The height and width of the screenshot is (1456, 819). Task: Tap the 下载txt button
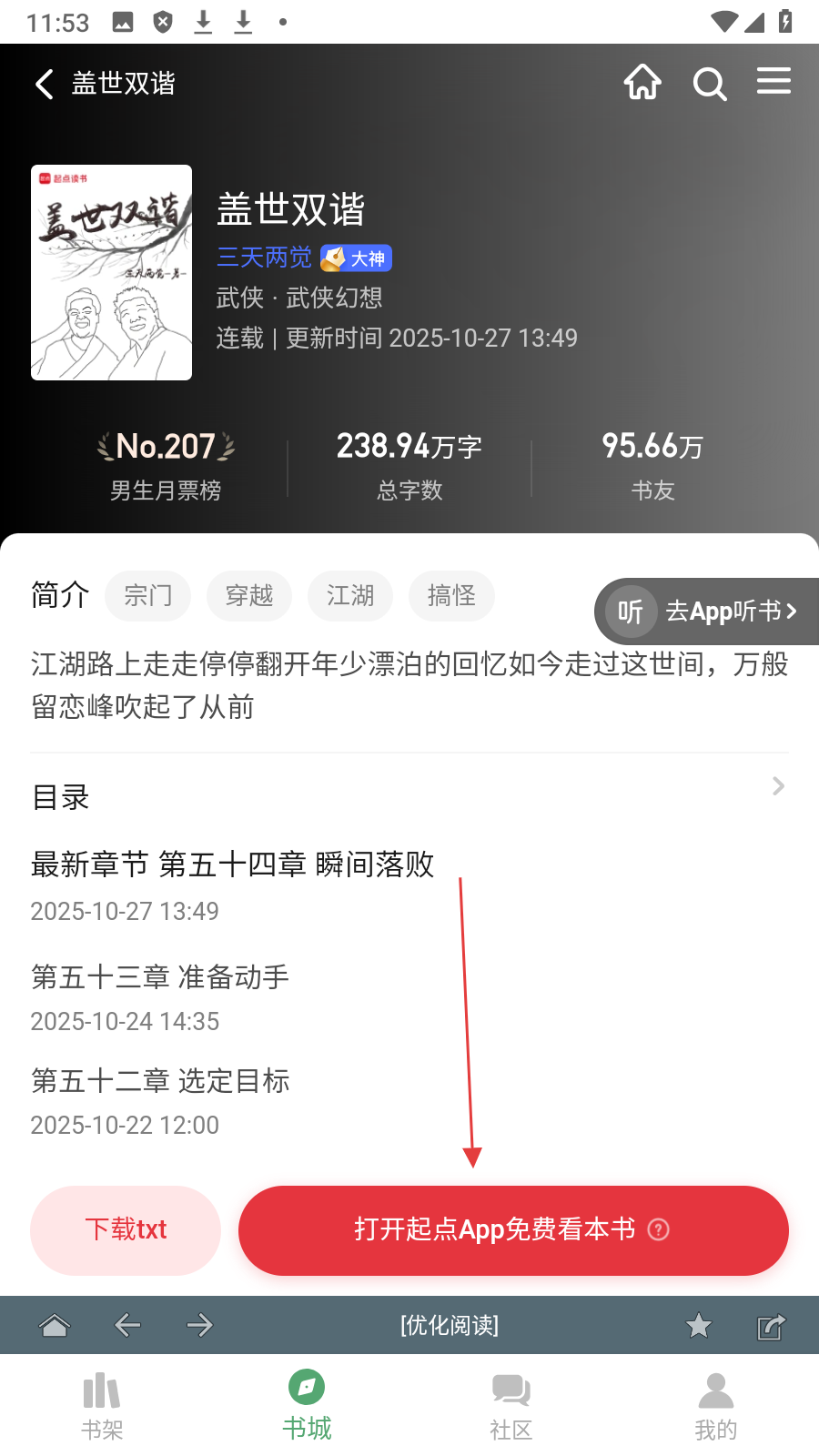(x=126, y=1230)
